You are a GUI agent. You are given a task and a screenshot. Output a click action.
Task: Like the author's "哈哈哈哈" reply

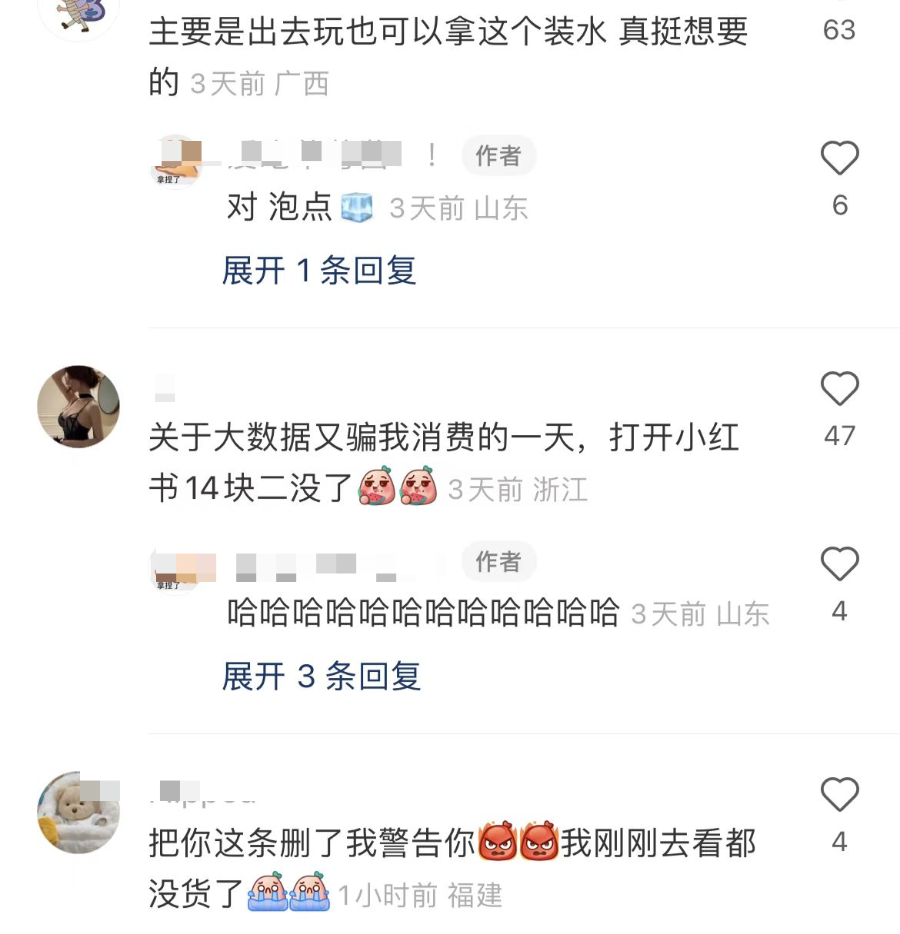839,565
